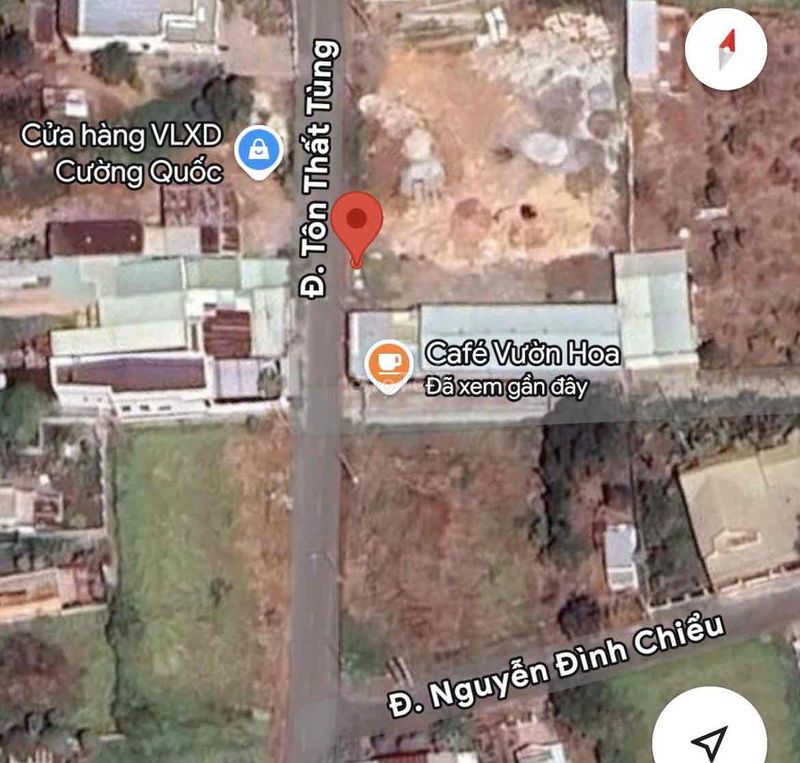Viewport: 800px width, 763px height.
Task: Tap the compass to reset map orientation
Action: (x=727, y=48)
